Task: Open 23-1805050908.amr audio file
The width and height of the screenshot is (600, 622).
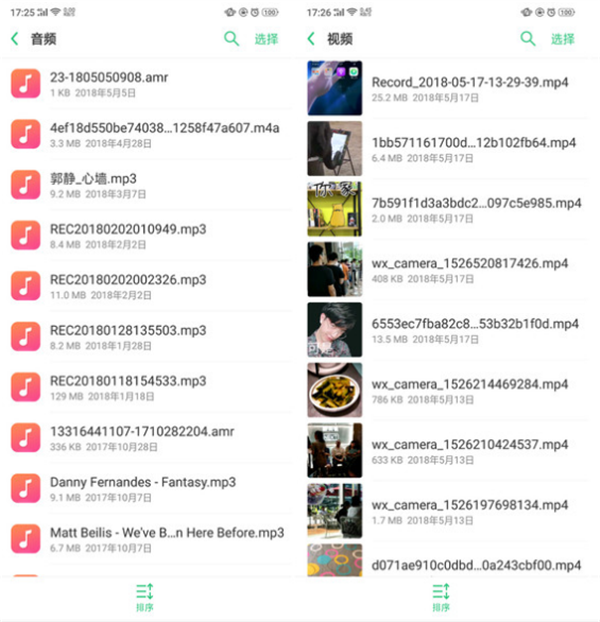Action: tap(150, 82)
